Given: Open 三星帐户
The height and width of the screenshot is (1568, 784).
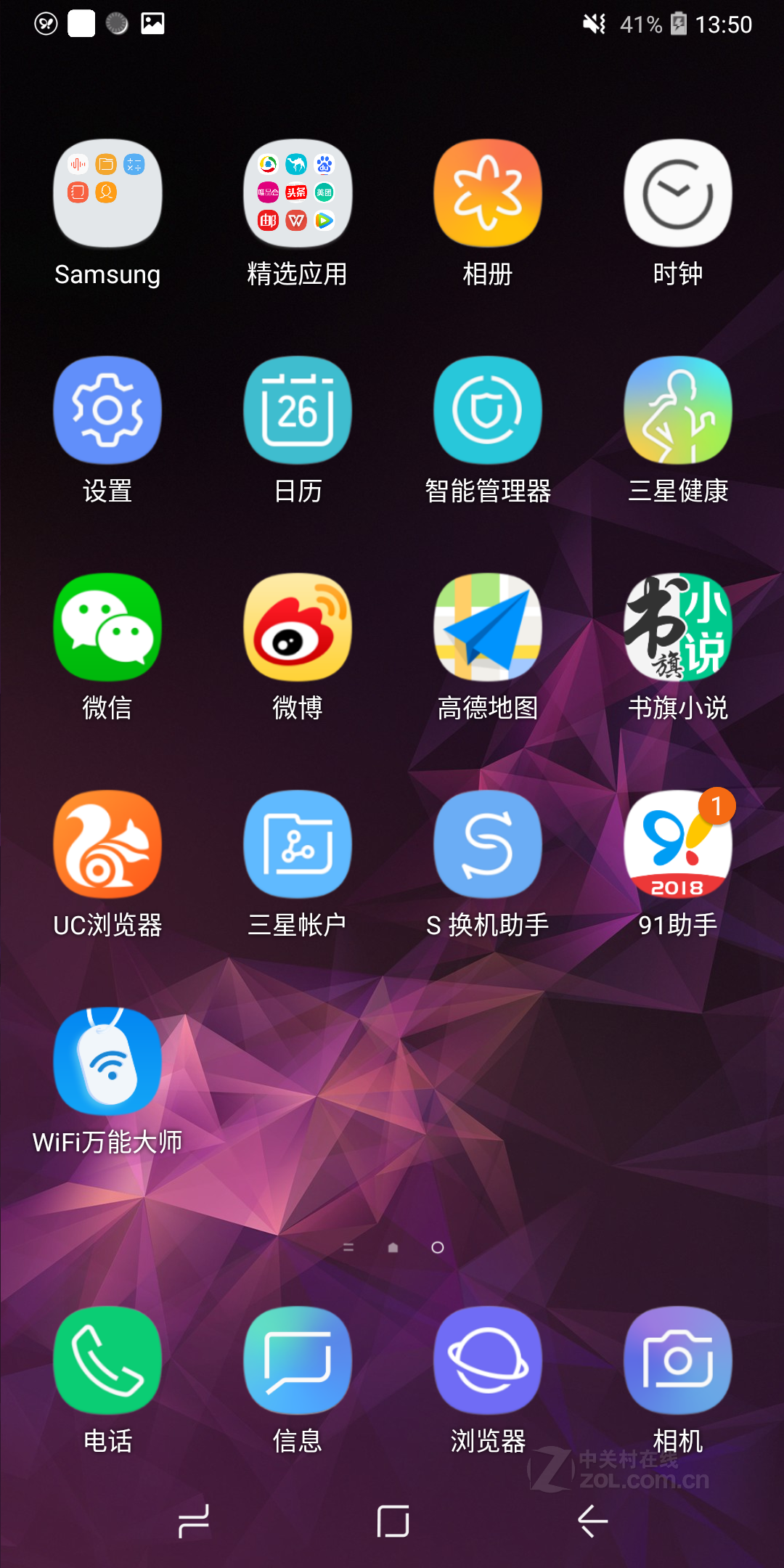Looking at the screenshot, I should (298, 844).
